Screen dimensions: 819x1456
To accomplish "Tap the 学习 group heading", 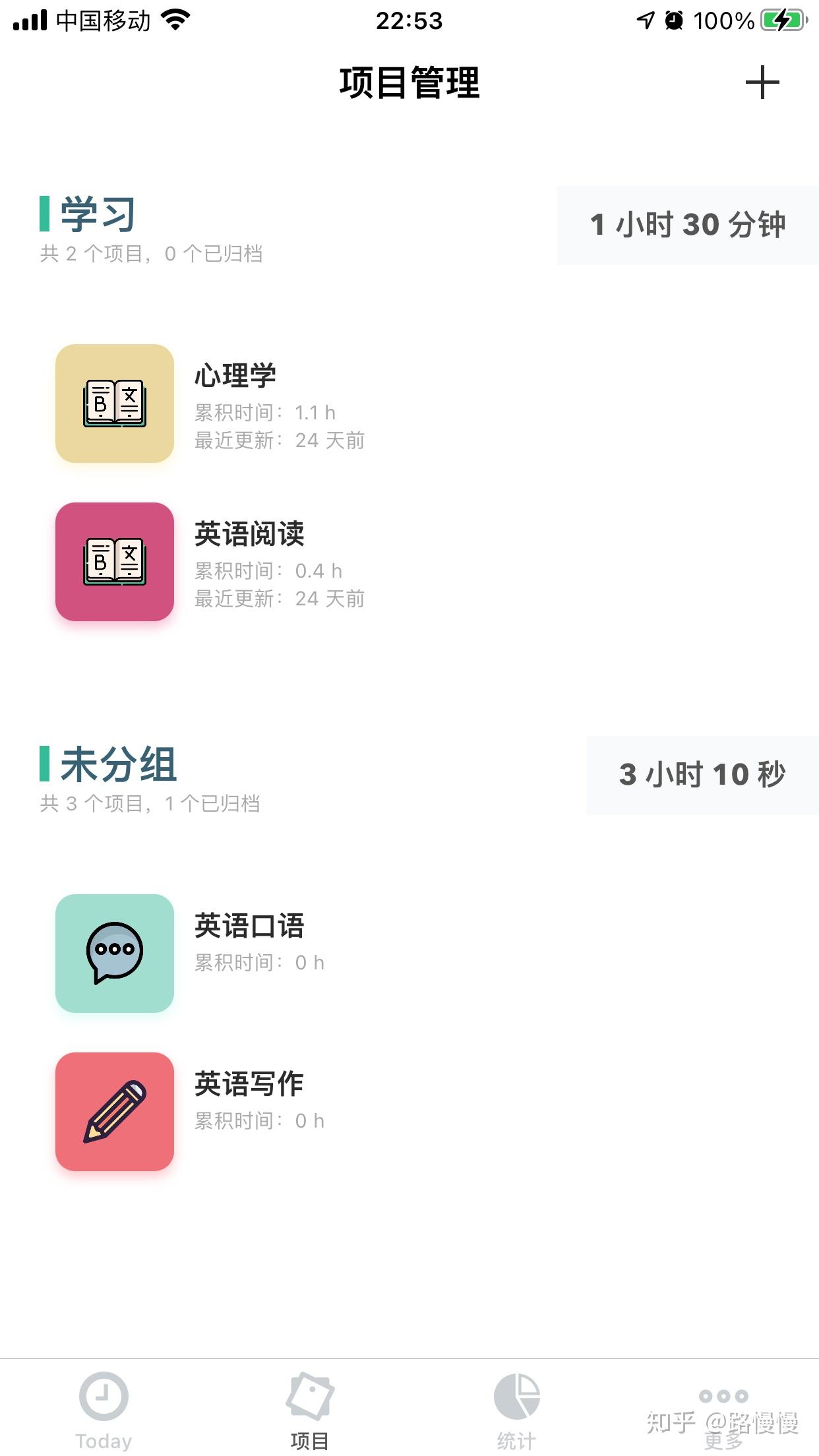I will (96, 216).
